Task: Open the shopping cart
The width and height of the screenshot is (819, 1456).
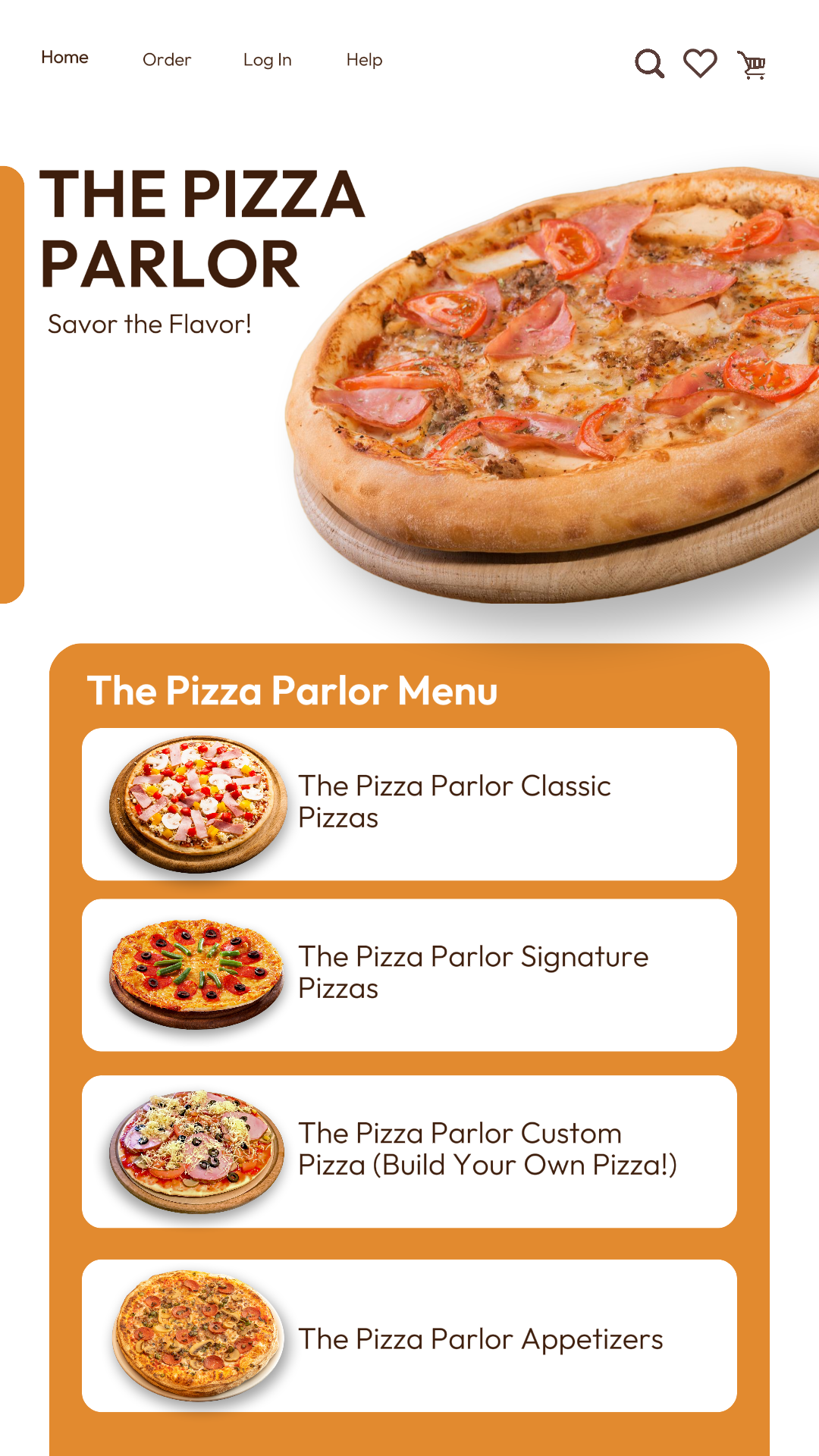Action: [x=752, y=64]
